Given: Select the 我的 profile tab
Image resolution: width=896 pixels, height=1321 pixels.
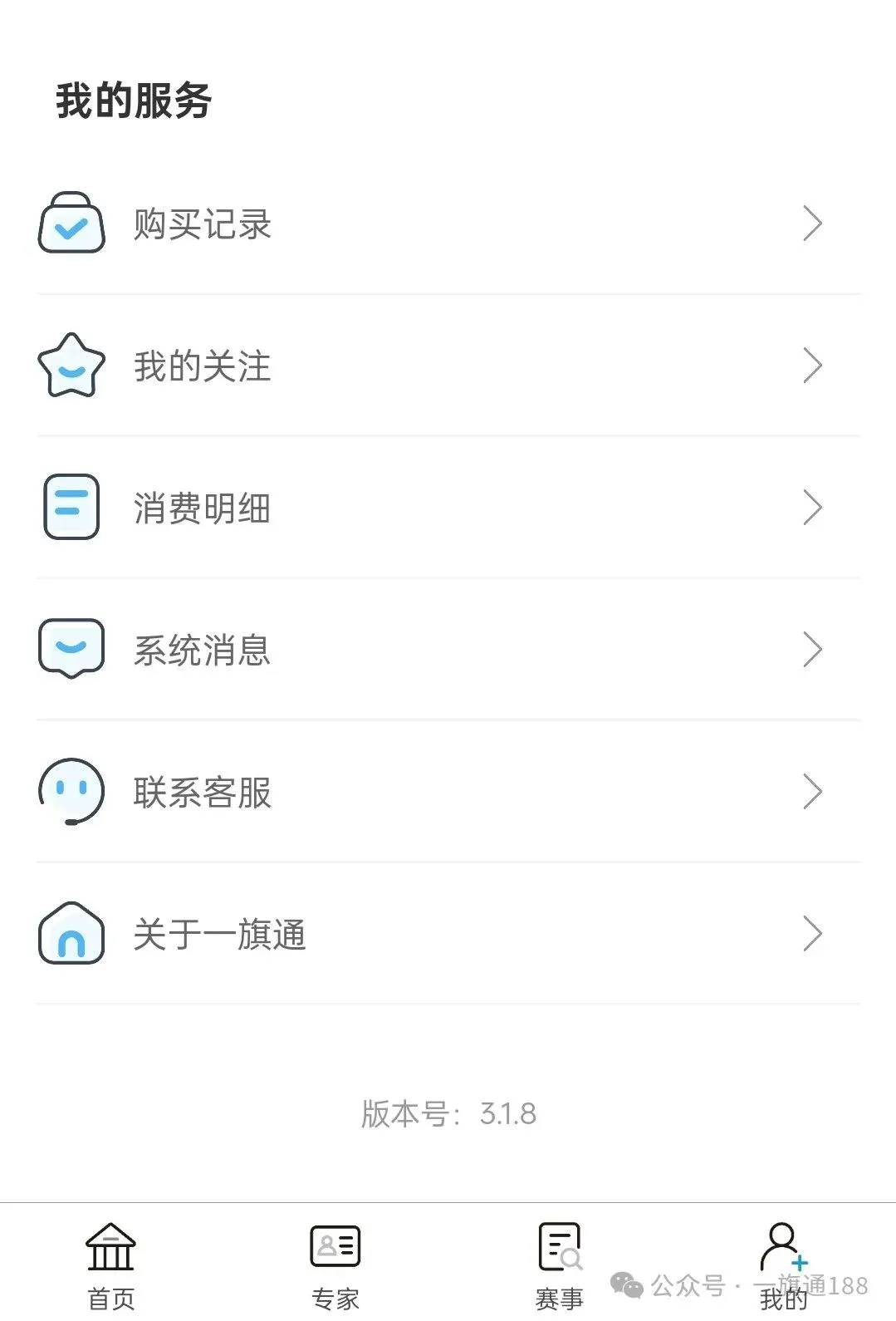Looking at the screenshot, I should (783, 1265).
